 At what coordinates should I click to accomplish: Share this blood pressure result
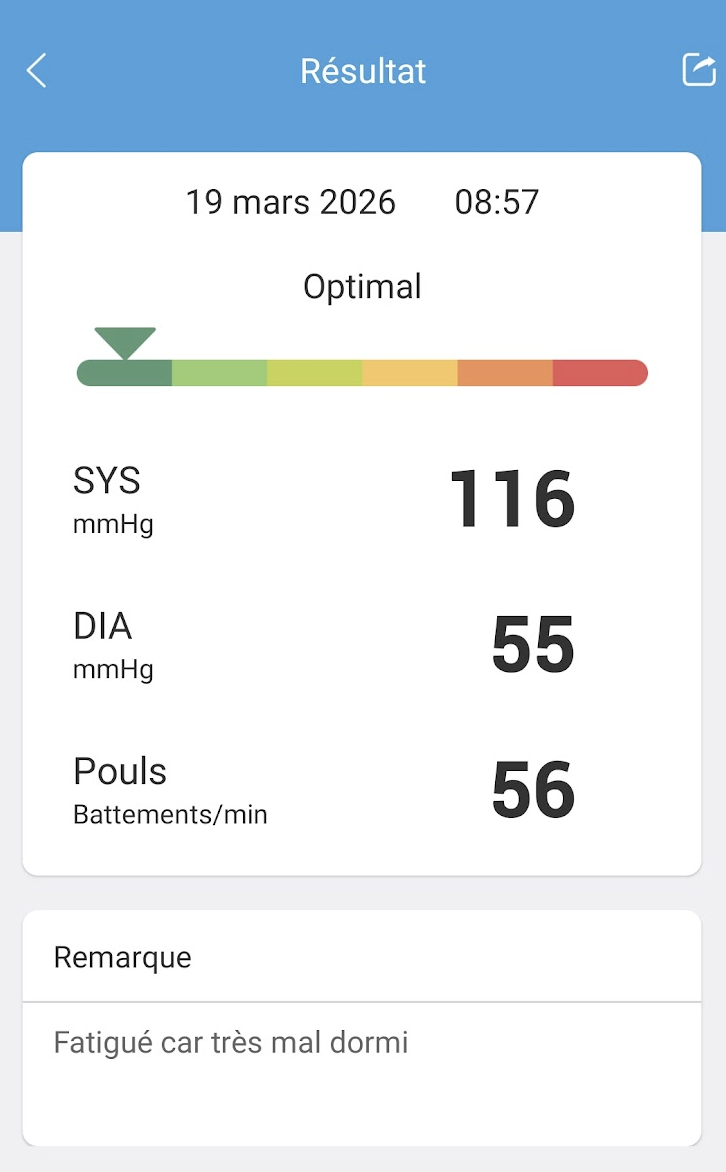[698, 70]
